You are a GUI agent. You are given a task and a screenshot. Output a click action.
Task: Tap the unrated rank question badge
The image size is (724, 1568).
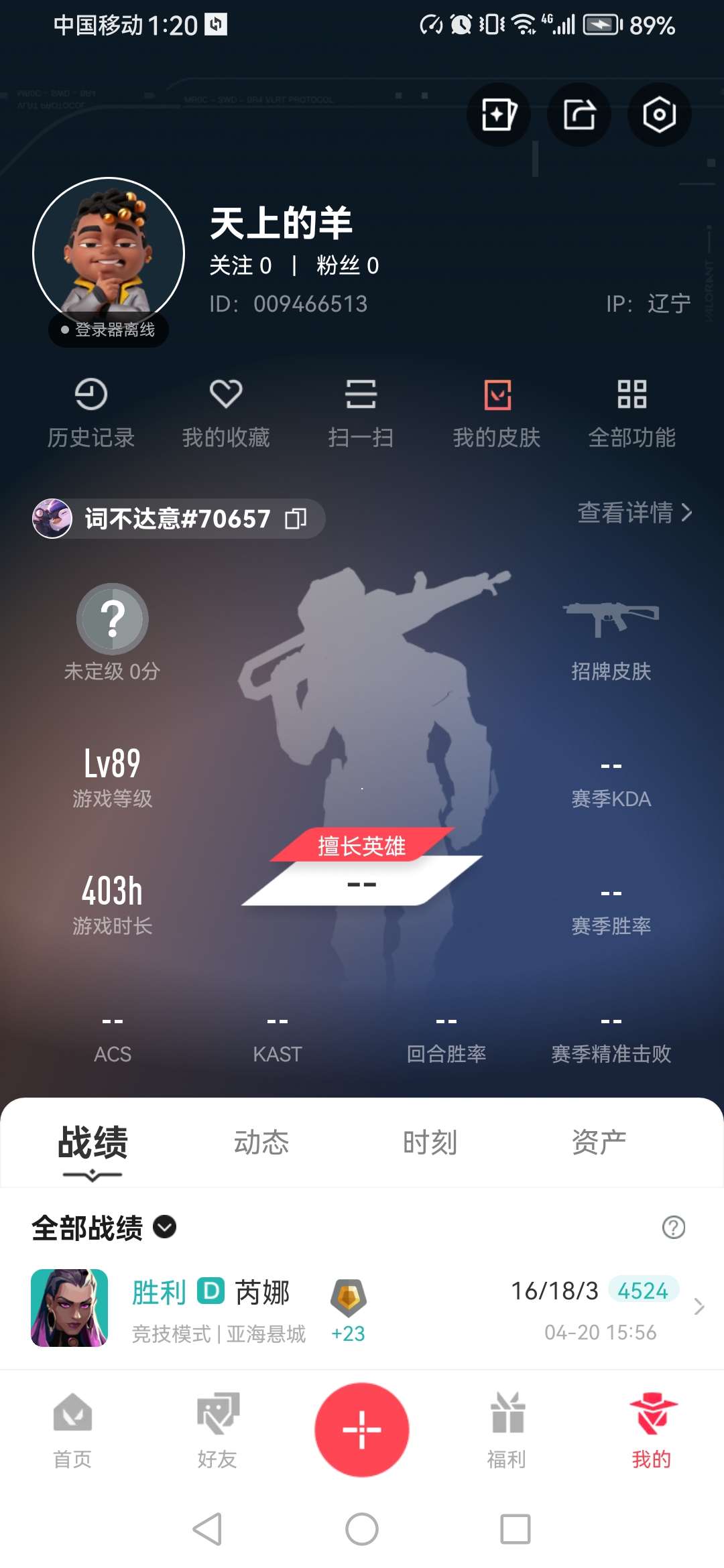113,620
